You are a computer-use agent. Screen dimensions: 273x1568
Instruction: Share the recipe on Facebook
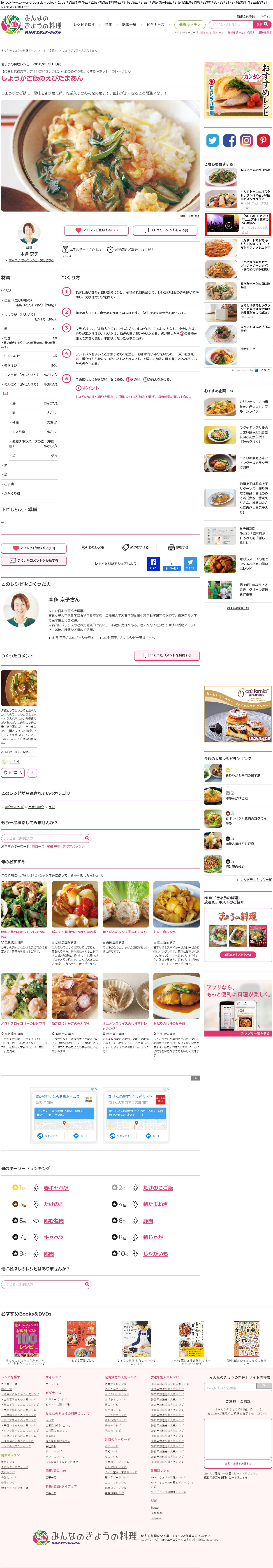click(x=153, y=563)
